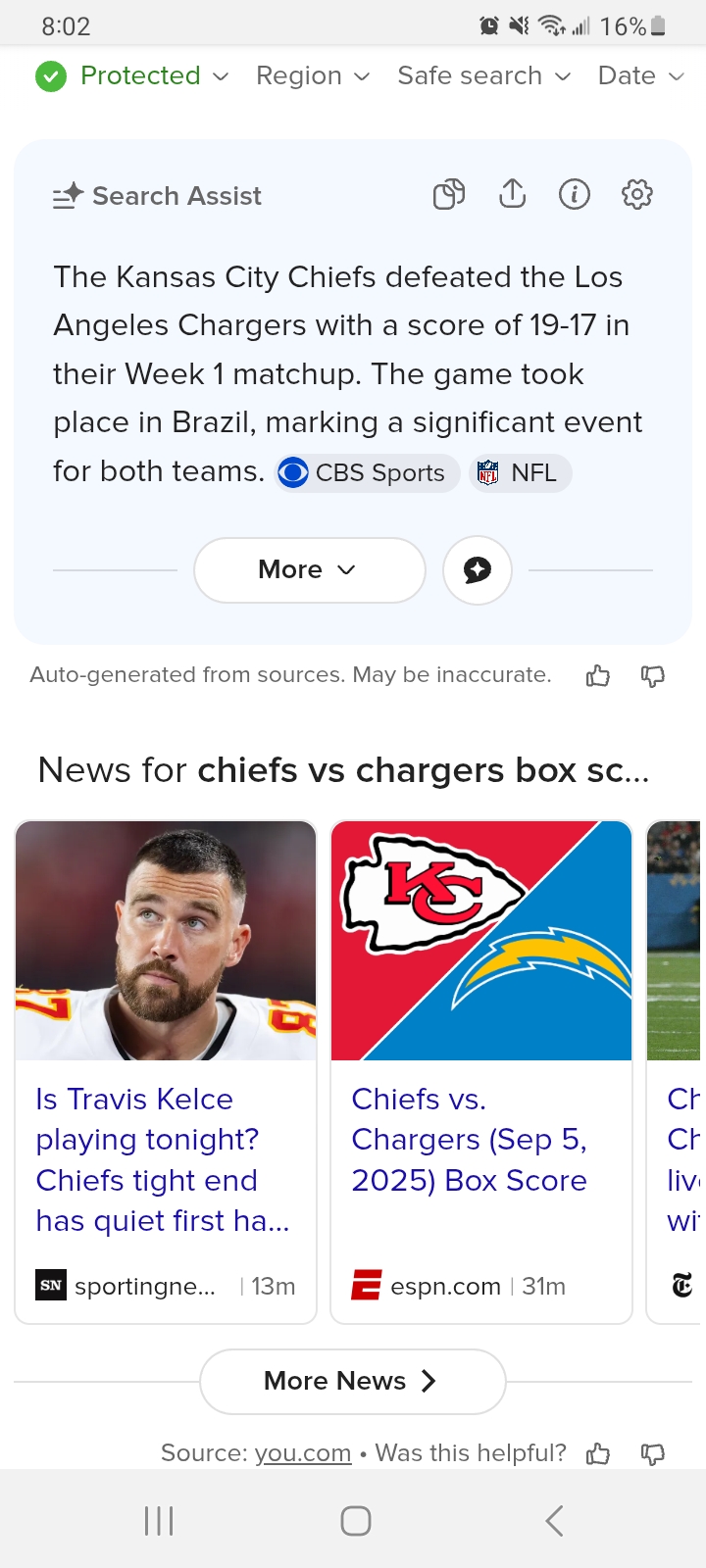Open Search Assist info
The image size is (706, 1568).
coord(575,195)
